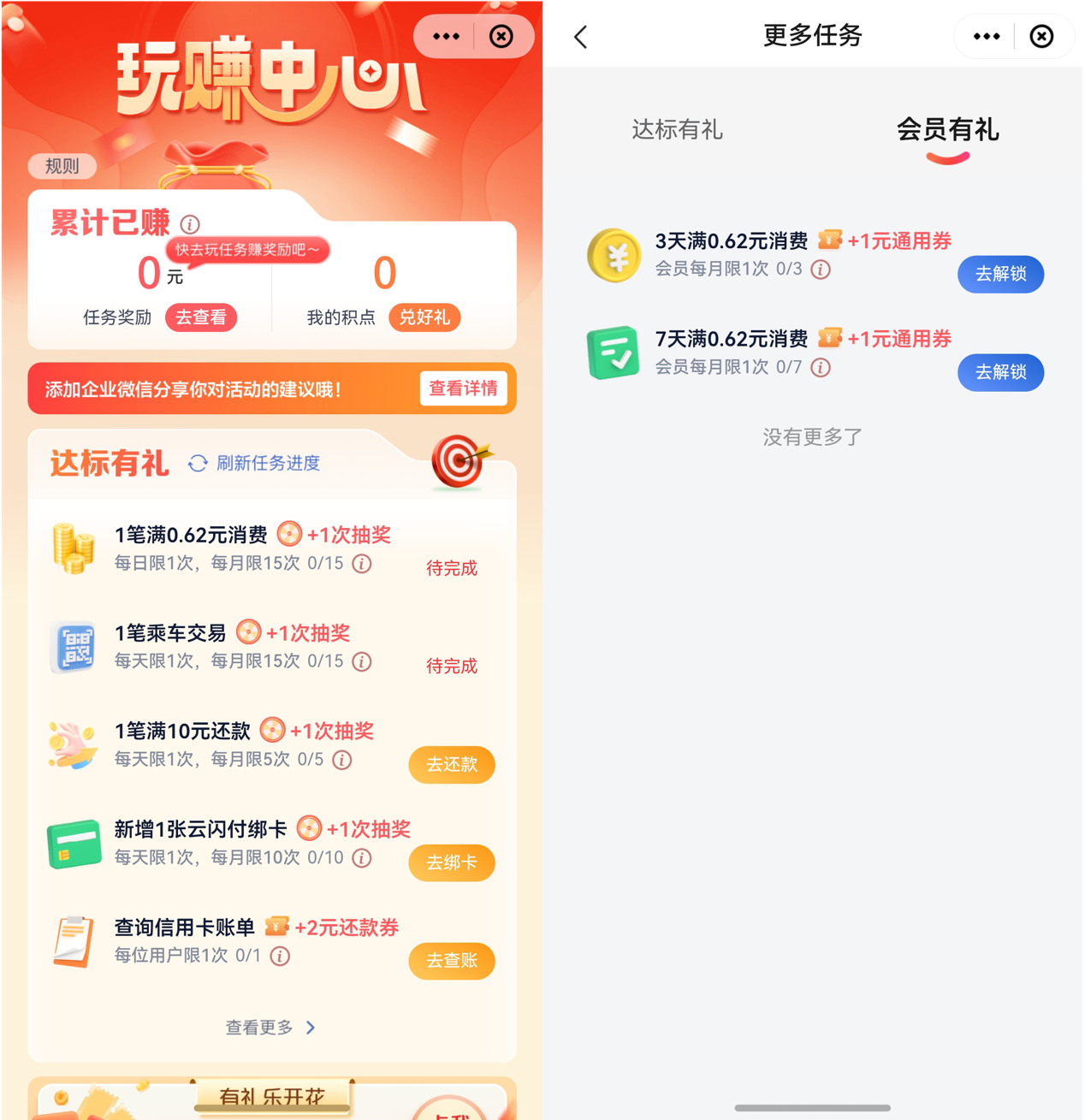Image resolution: width=1085 pixels, height=1120 pixels.
Task: Tap 去绑卡 to bind a 云闪付 card
Action: pyautogui.click(x=452, y=862)
